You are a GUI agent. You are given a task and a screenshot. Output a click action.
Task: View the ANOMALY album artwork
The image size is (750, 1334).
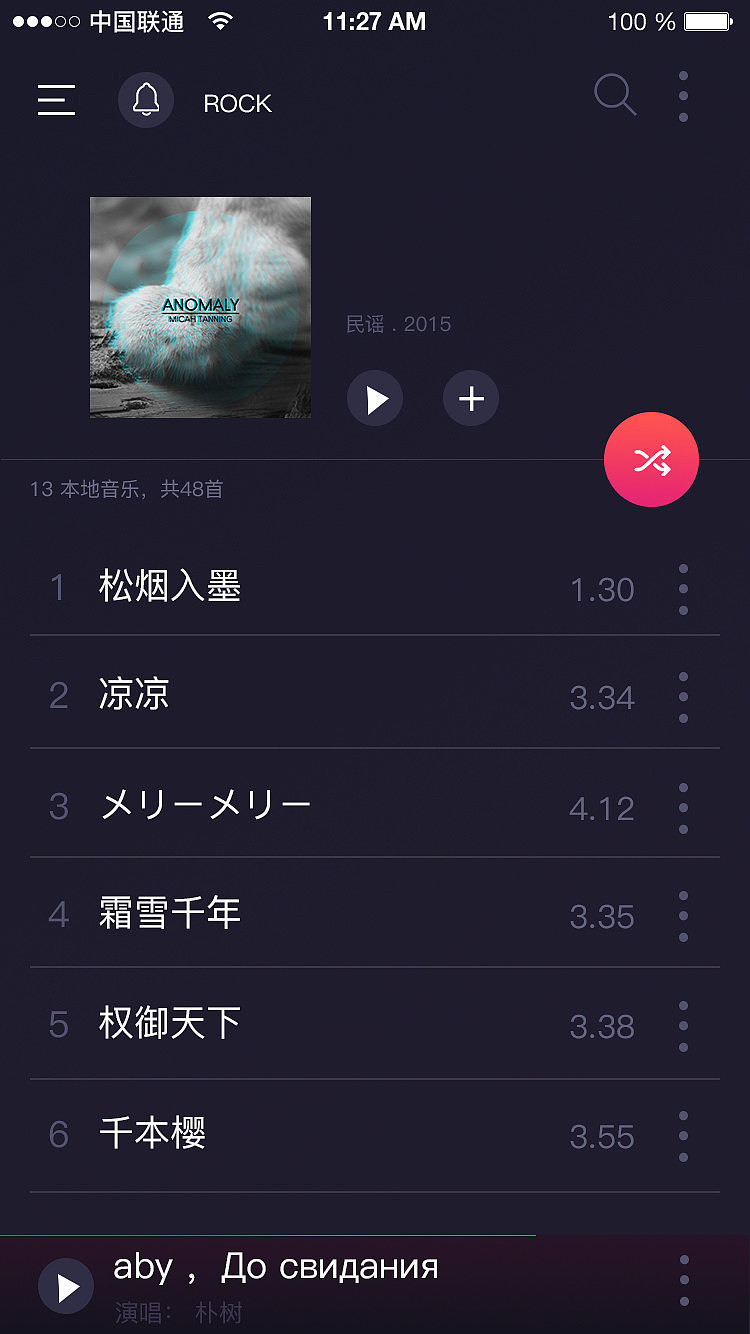click(200, 308)
